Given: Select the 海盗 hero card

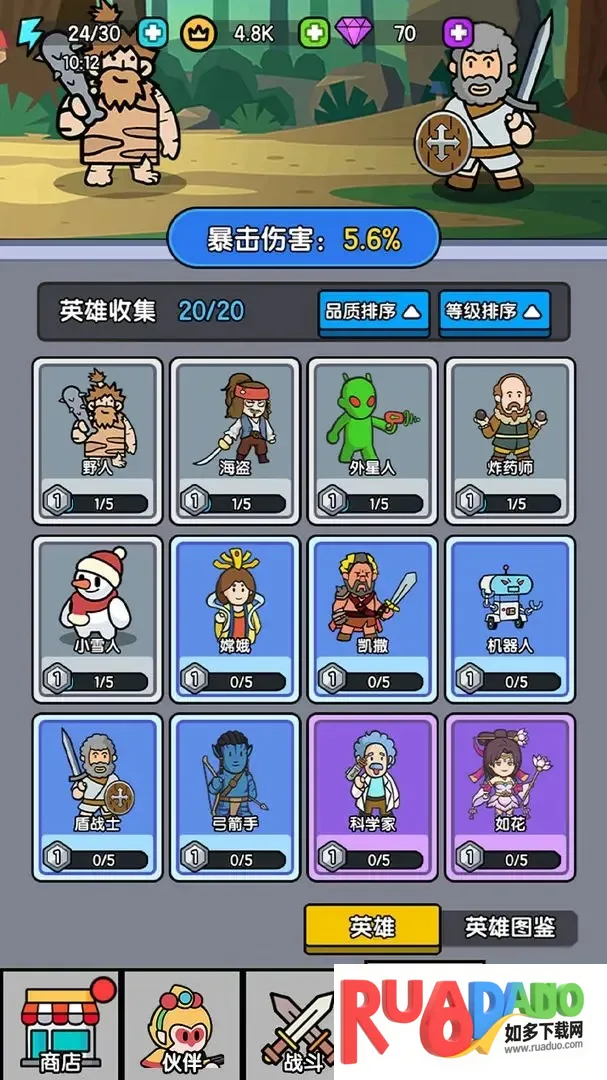Looking at the screenshot, I should (x=235, y=440).
